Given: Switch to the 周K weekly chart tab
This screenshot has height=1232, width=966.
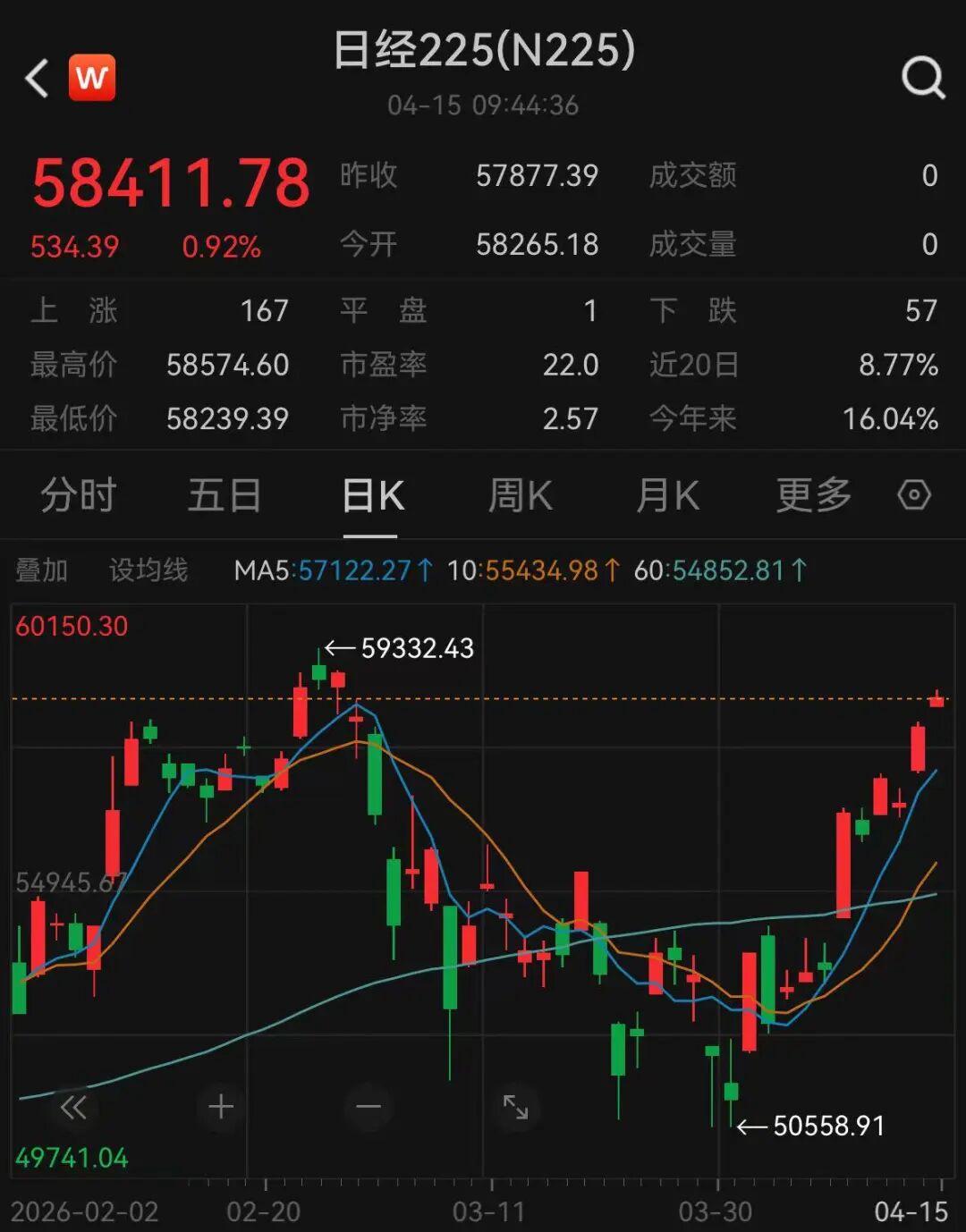Looking at the screenshot, I should point(519,494).
